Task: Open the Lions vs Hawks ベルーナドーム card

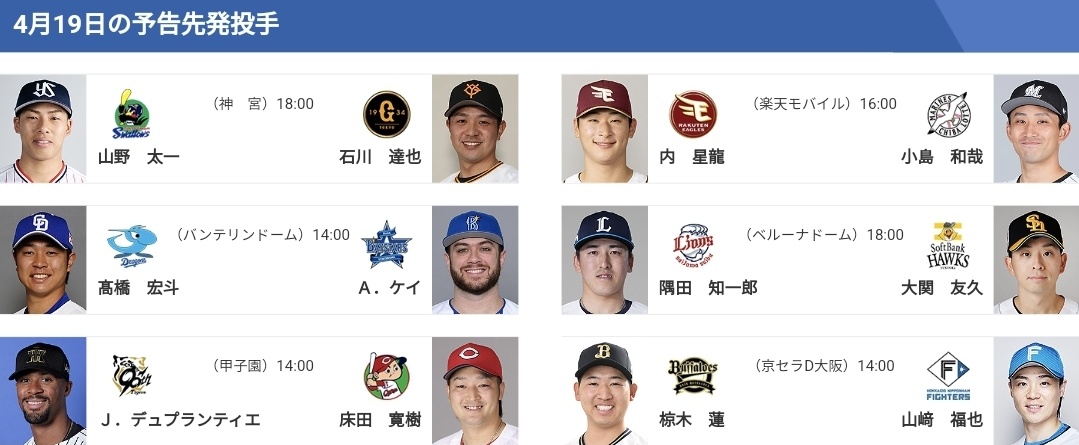Action: pyautogui.click(x=820, y=260)
